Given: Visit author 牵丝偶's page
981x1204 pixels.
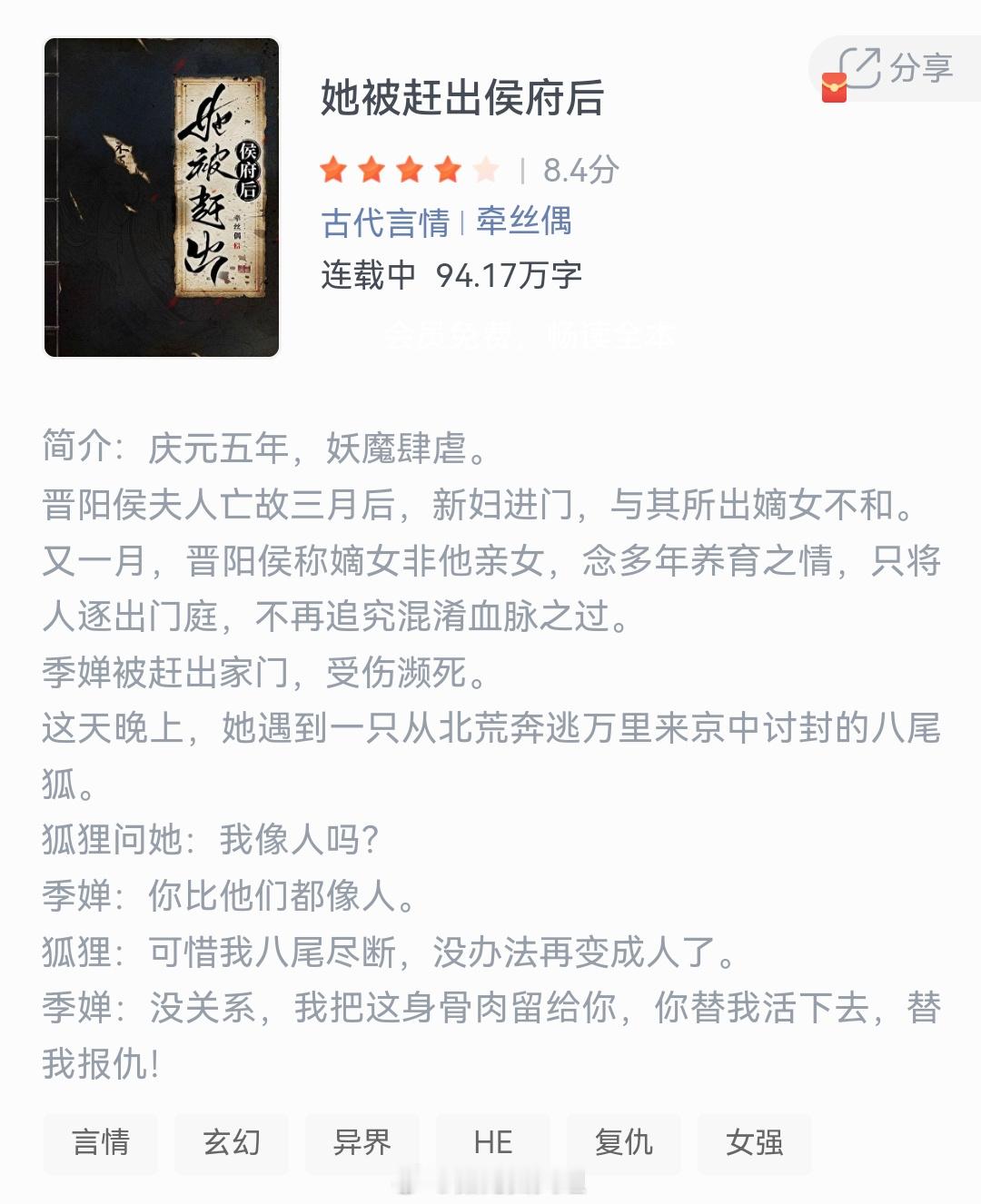Looking at the screenshot, I should 525,221.
